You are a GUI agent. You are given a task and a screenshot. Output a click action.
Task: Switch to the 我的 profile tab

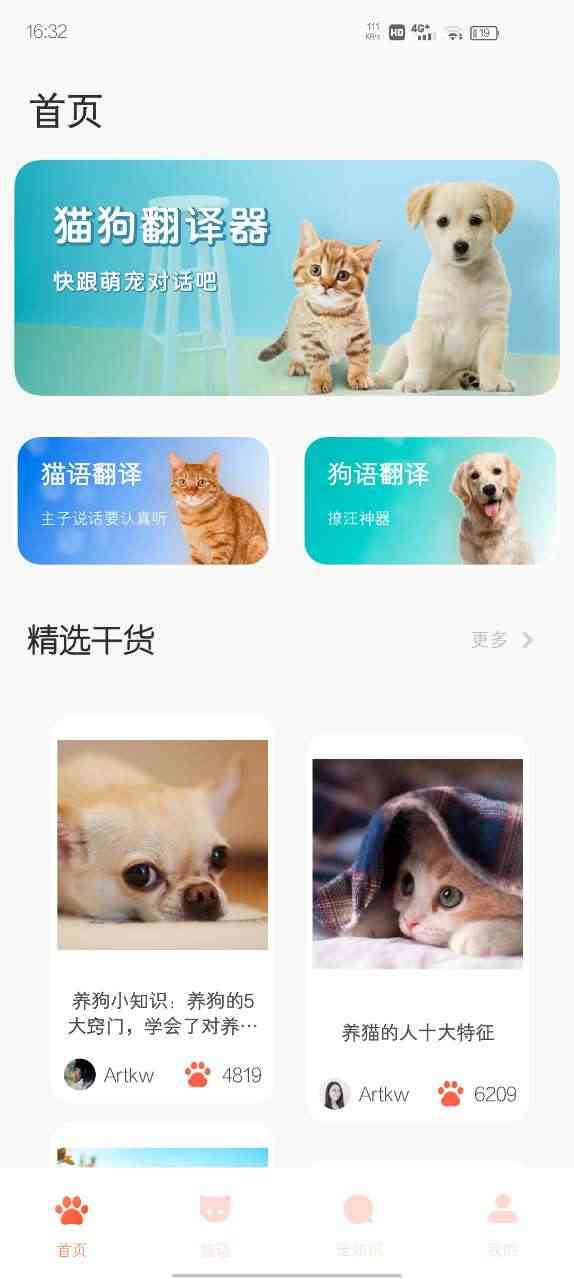click(x=502, y=1224)
